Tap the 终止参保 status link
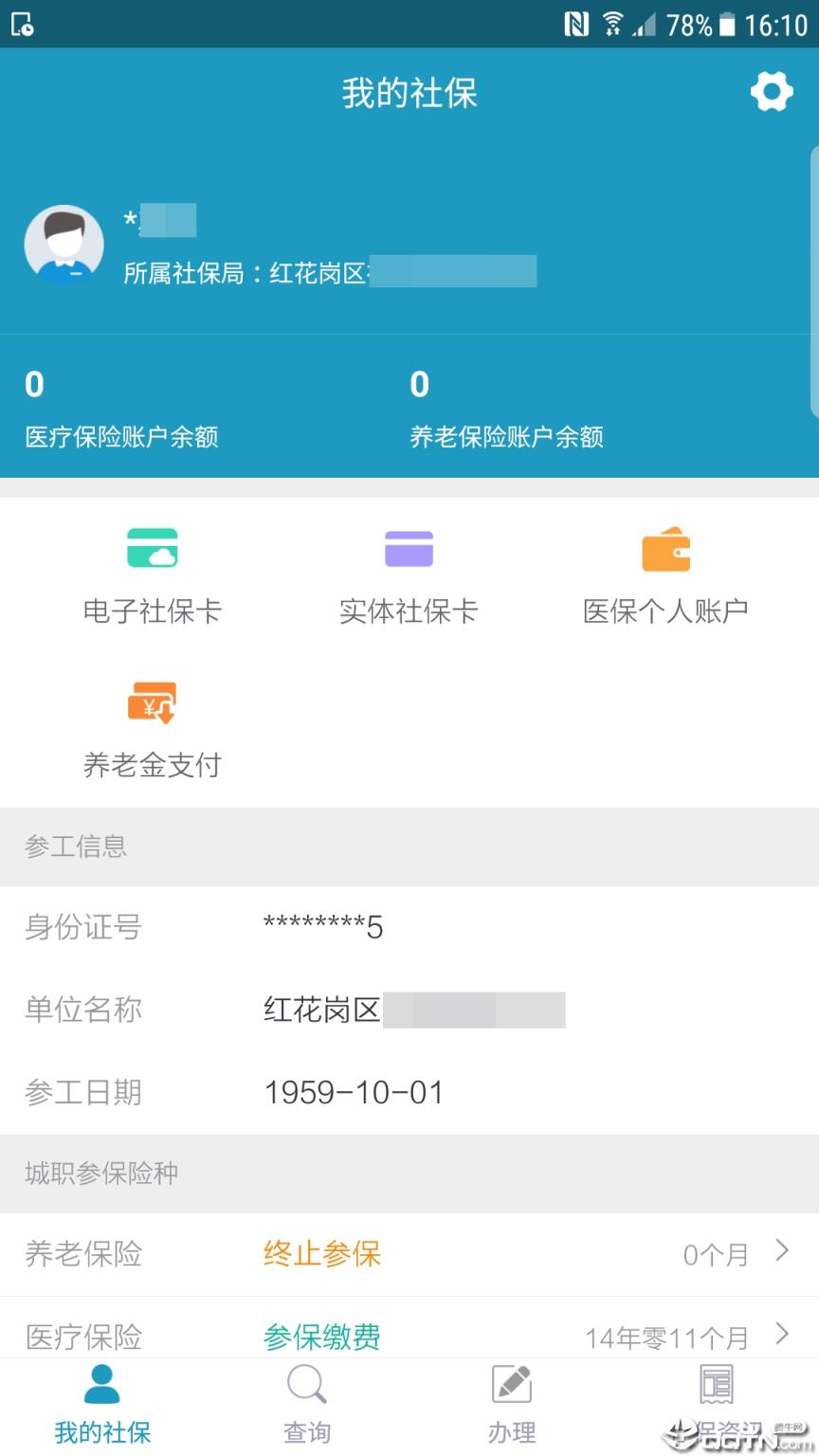 click(321, 1254)
